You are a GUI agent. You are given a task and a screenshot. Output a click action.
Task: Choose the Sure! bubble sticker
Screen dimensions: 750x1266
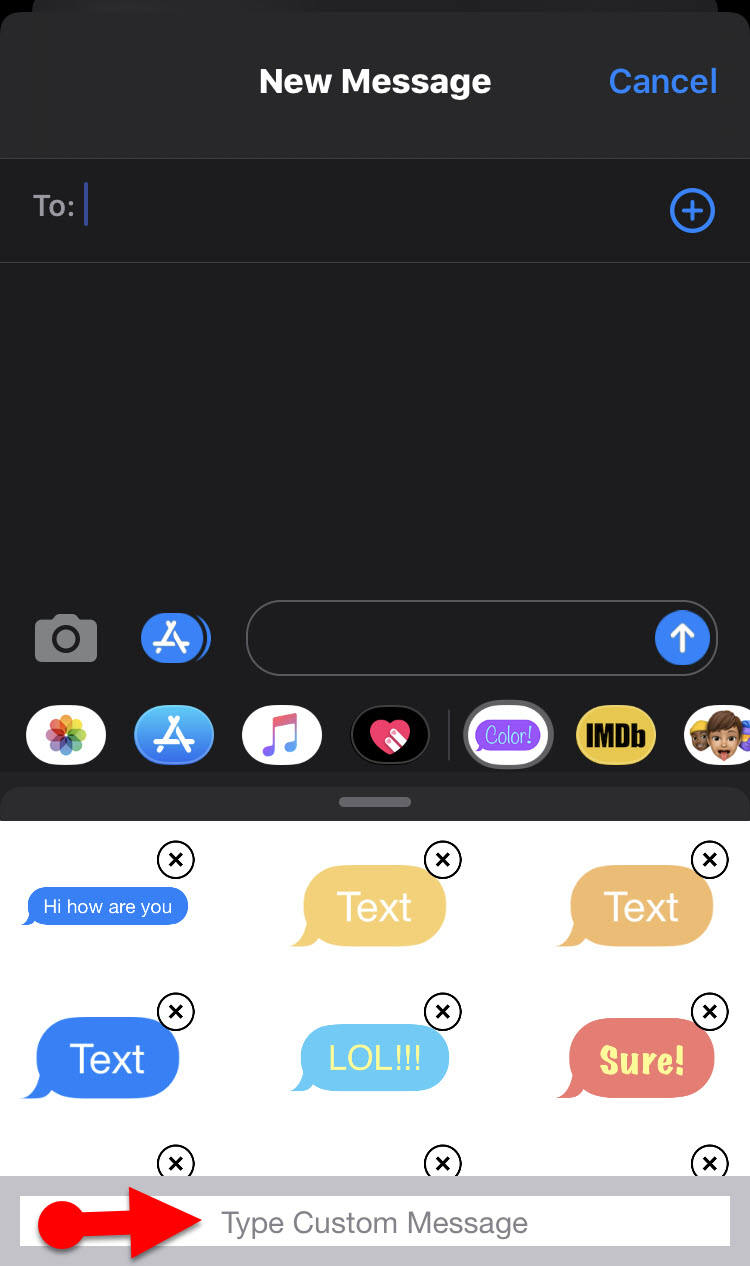[x=641, y=1060]
